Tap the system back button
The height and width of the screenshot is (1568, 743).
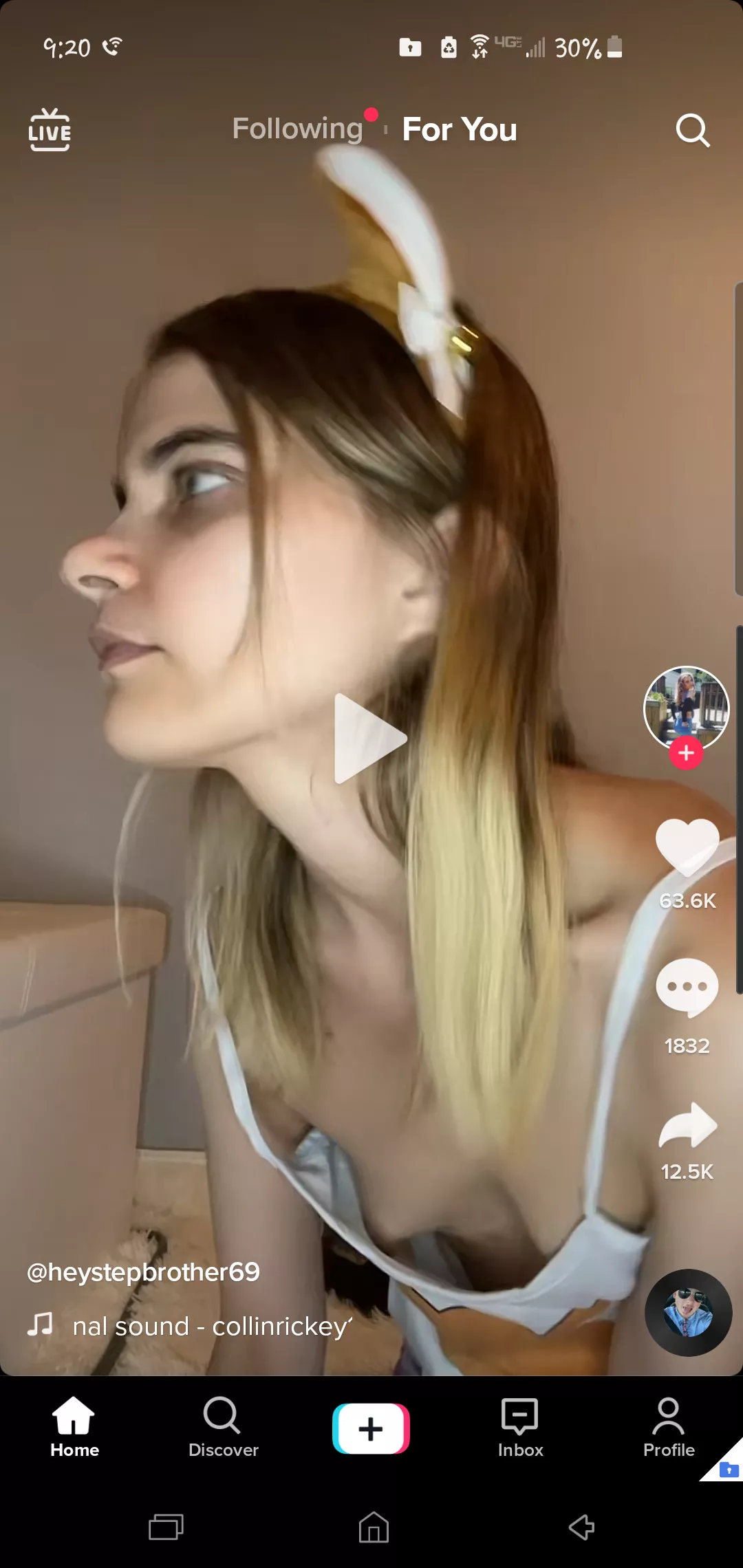[x=581, y=1527]
